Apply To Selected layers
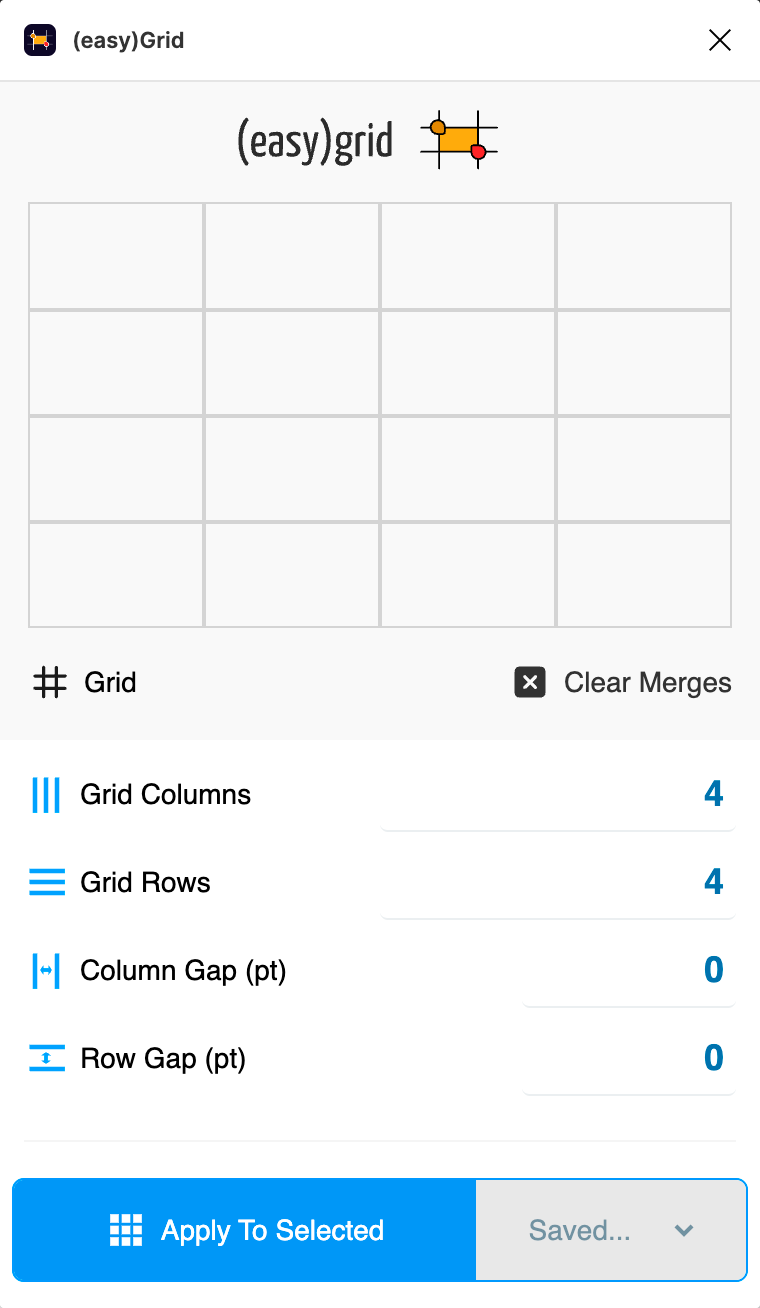This screenshot has height=1308, width=760. (244, 1230)
